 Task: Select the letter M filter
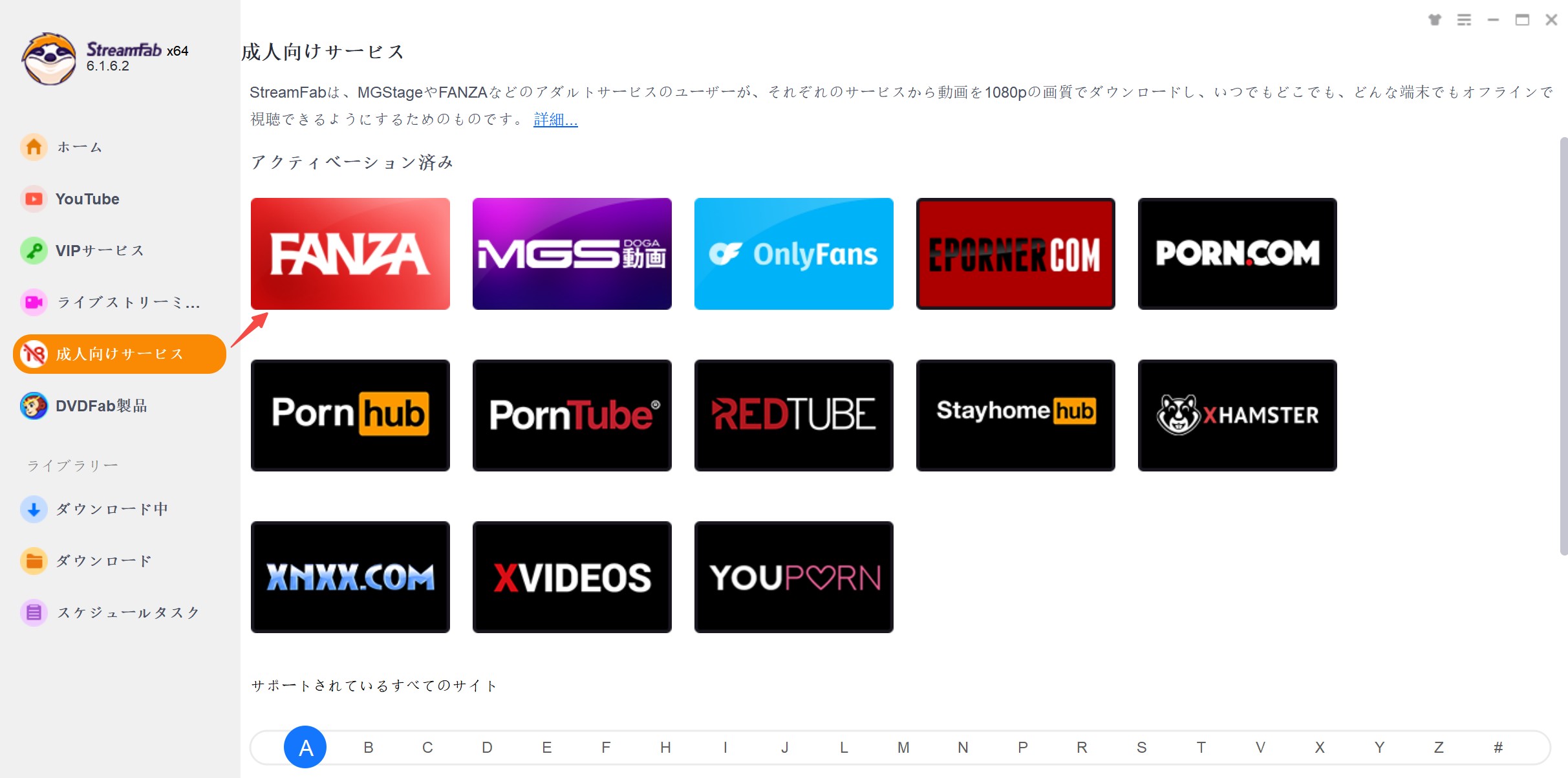903,748
